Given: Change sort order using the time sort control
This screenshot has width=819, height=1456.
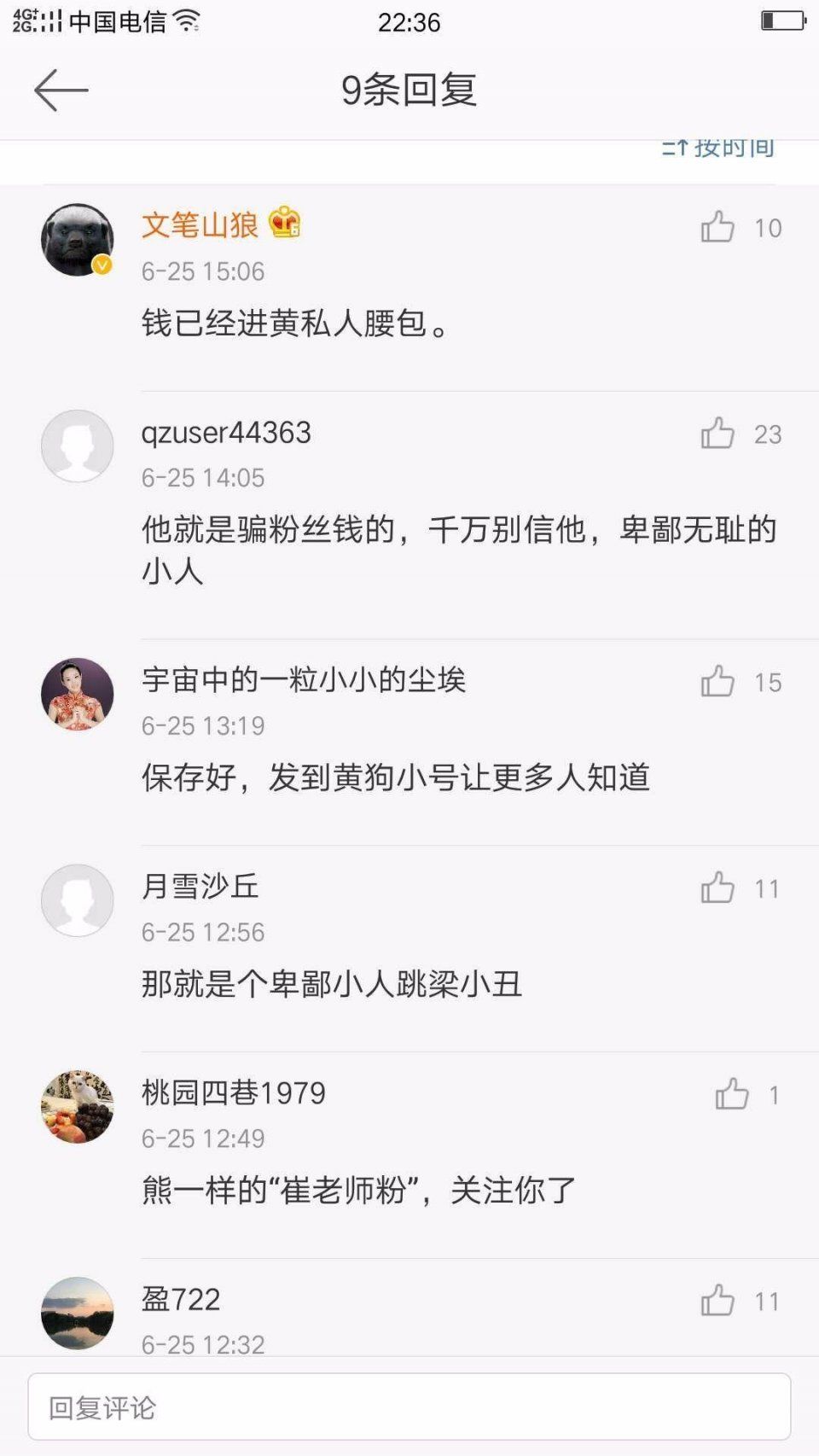Looking at the screenshot, I should (x=721, y=147).
